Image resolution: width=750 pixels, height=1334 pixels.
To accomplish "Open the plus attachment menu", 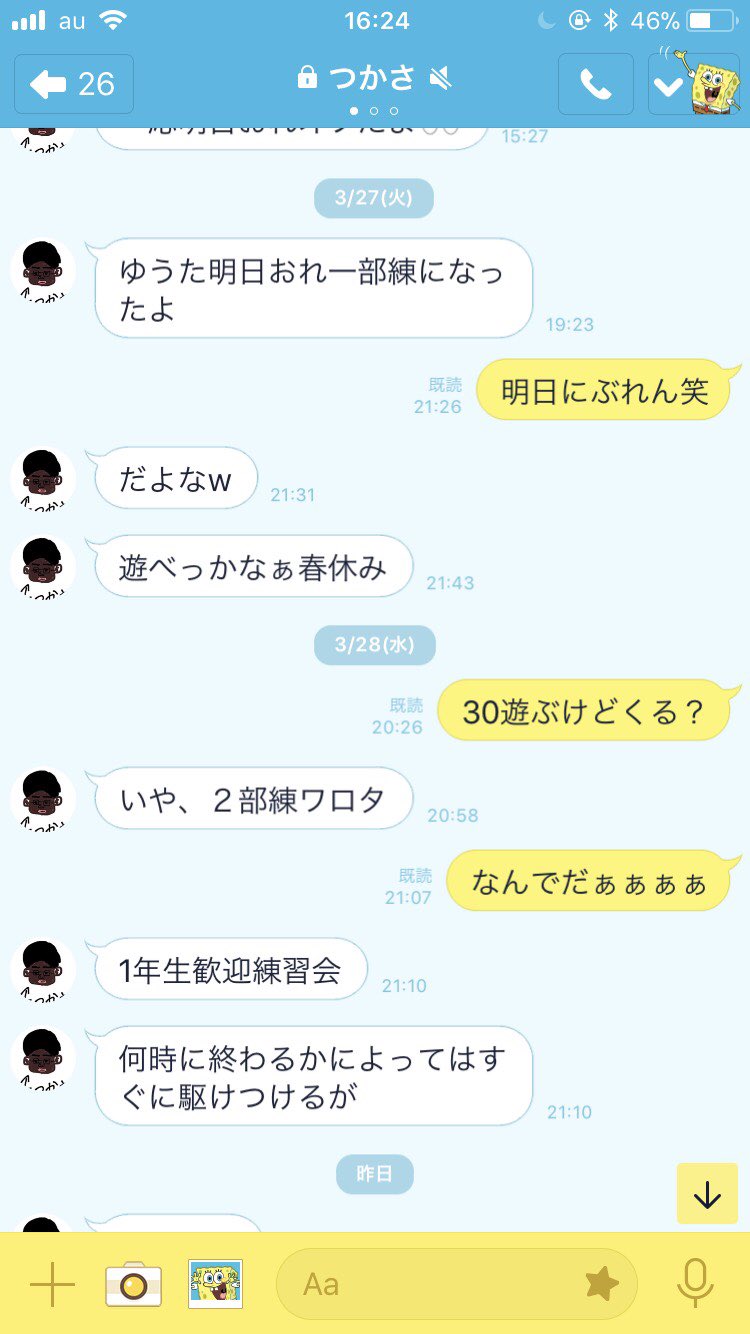I will click(52, 1284).
